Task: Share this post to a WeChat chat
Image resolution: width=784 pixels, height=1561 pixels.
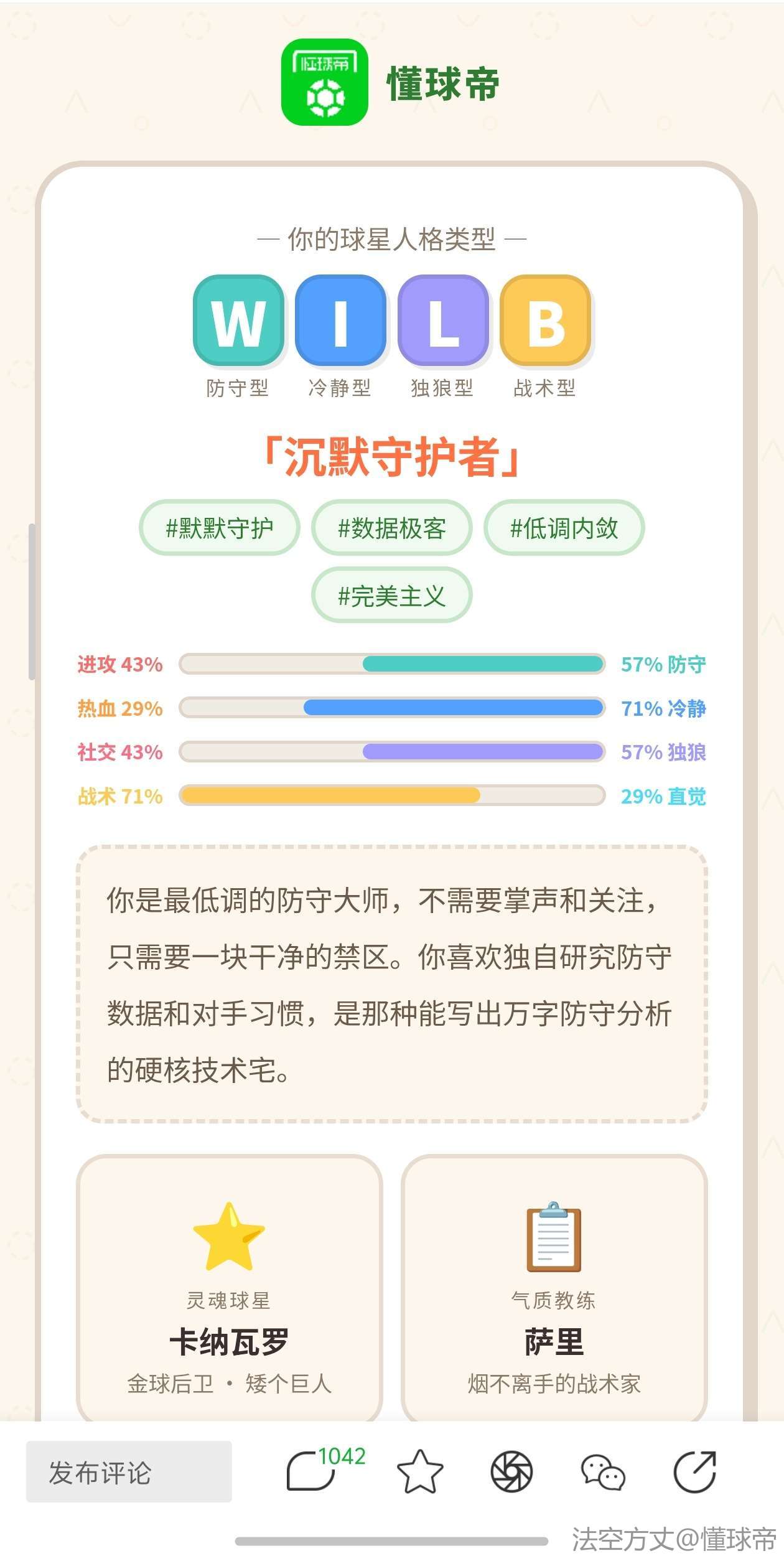Action: pos(602,1472)
